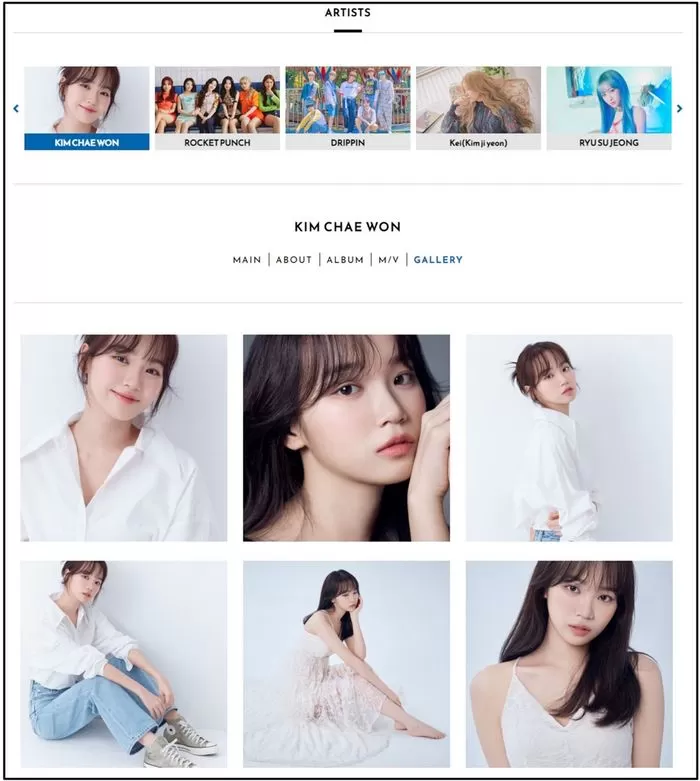
Task: Select the GALLERY tab
Action: coord(438,260)
